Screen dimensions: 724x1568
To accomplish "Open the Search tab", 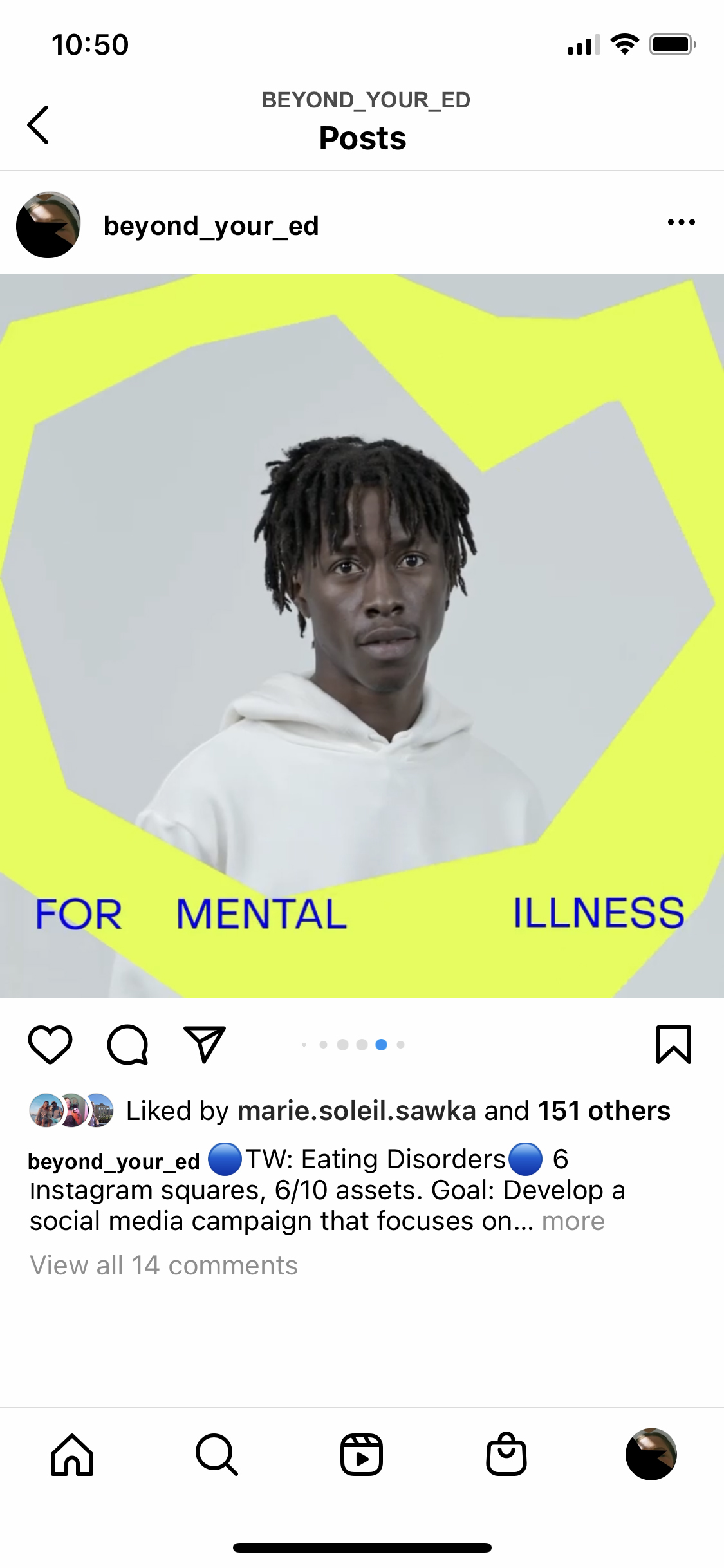I will pyautogui.click(x=217, y=1455).
